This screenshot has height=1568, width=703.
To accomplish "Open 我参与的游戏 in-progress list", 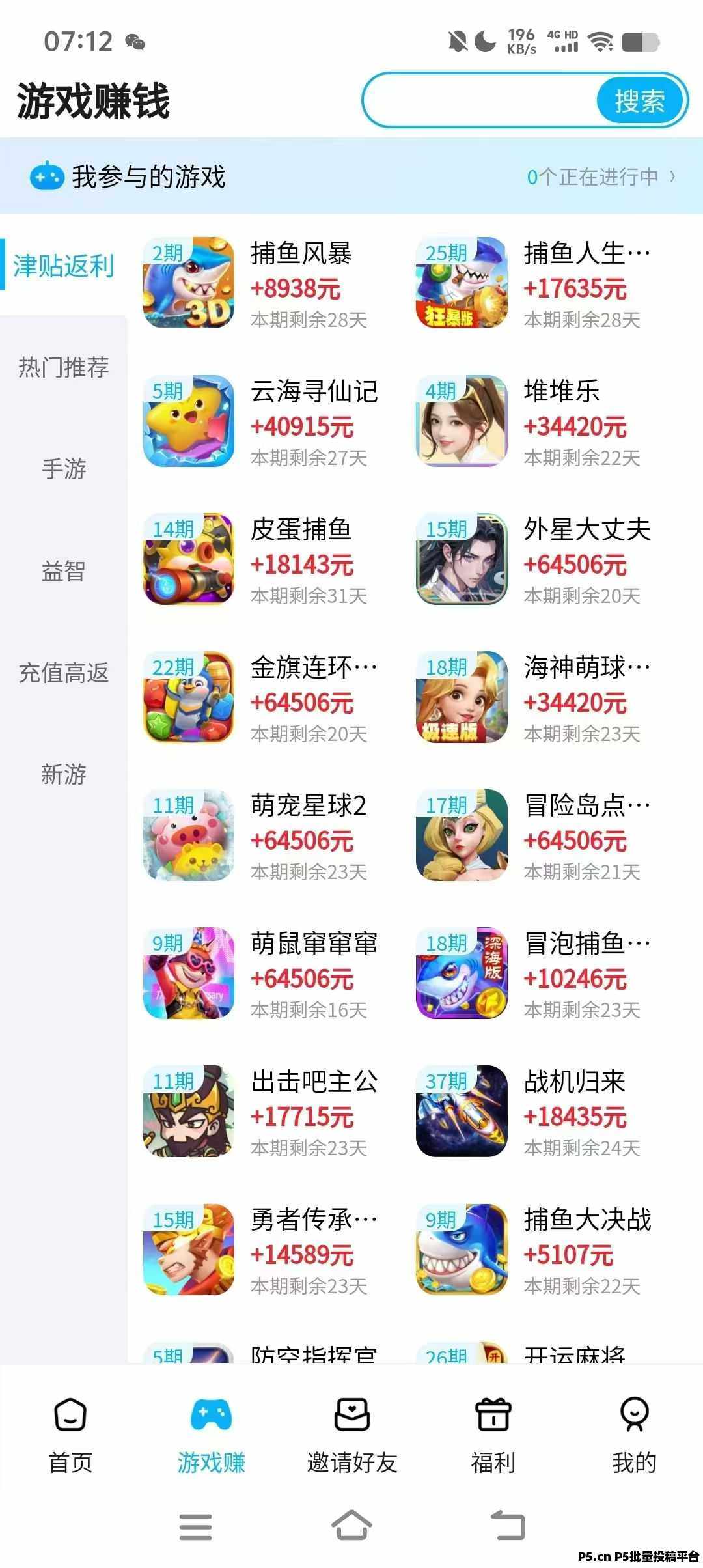I will point(600,176).
